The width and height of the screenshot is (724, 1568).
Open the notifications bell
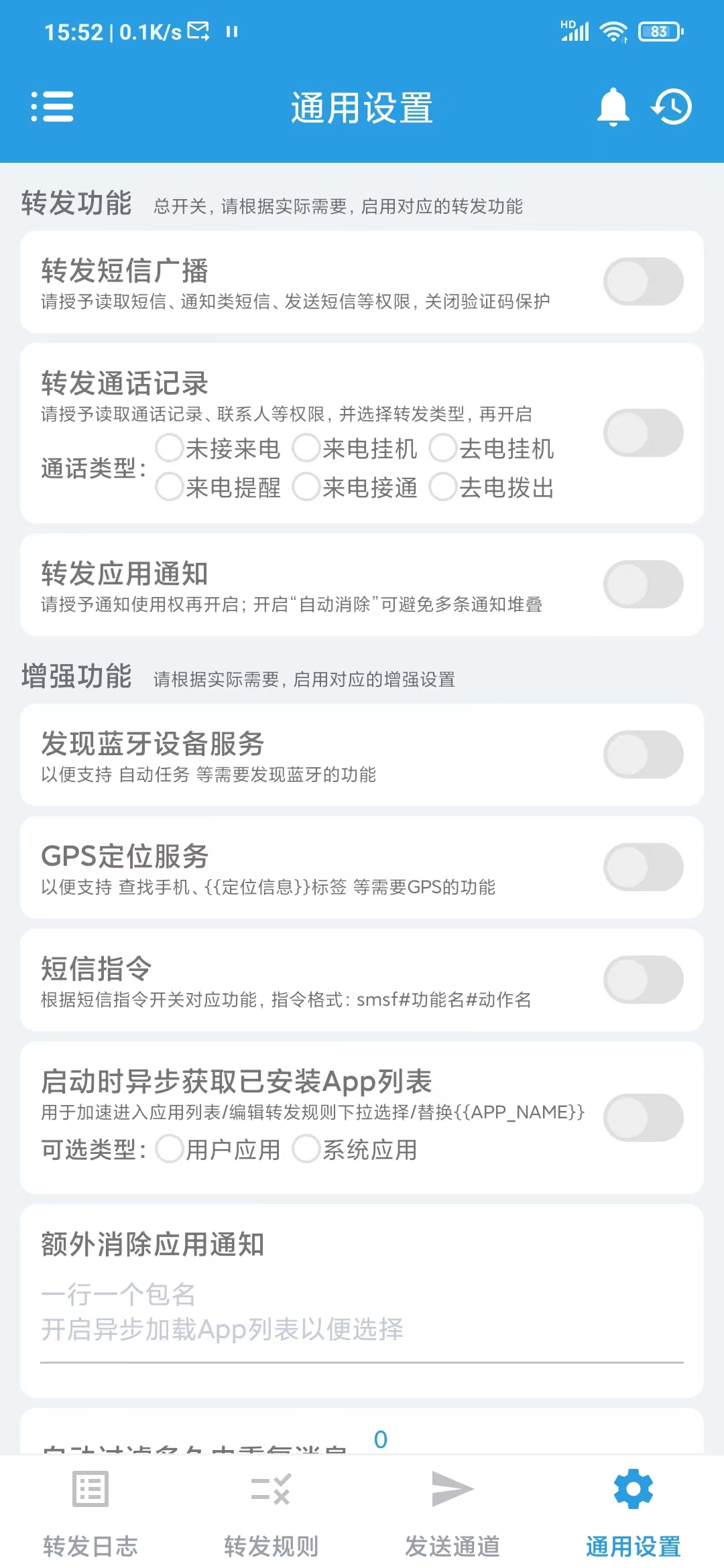click(613, 107)
